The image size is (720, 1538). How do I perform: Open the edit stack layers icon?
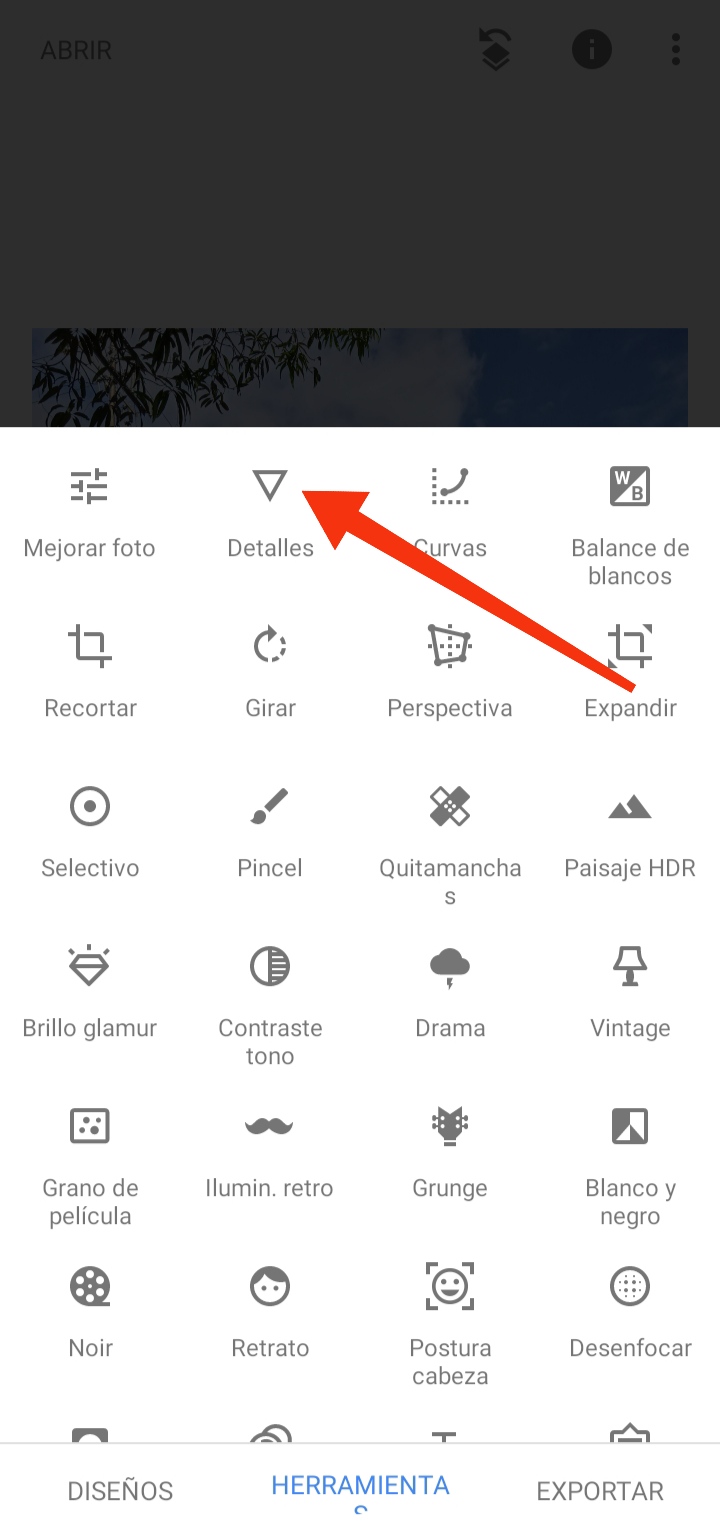496,49
